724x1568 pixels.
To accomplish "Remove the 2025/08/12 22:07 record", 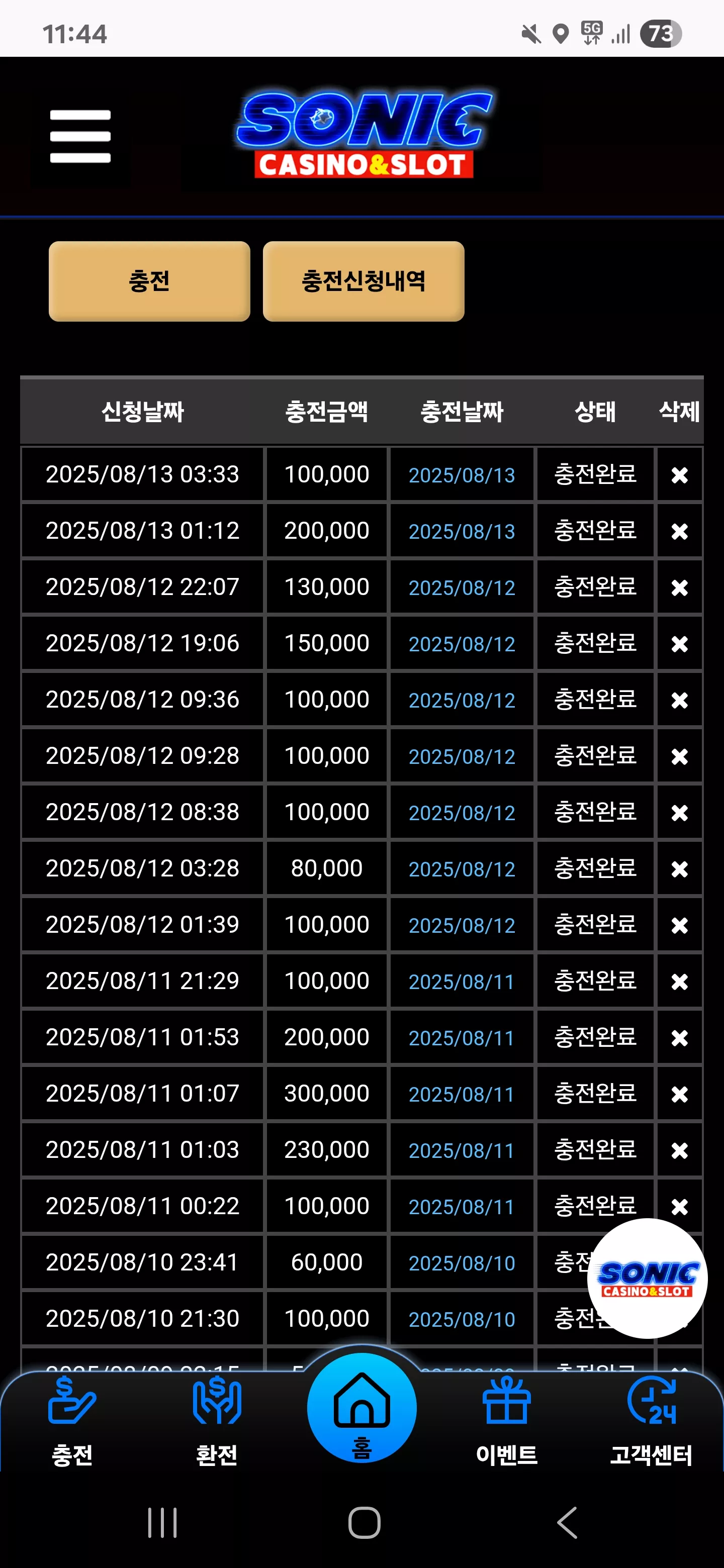I will [680, 587].
